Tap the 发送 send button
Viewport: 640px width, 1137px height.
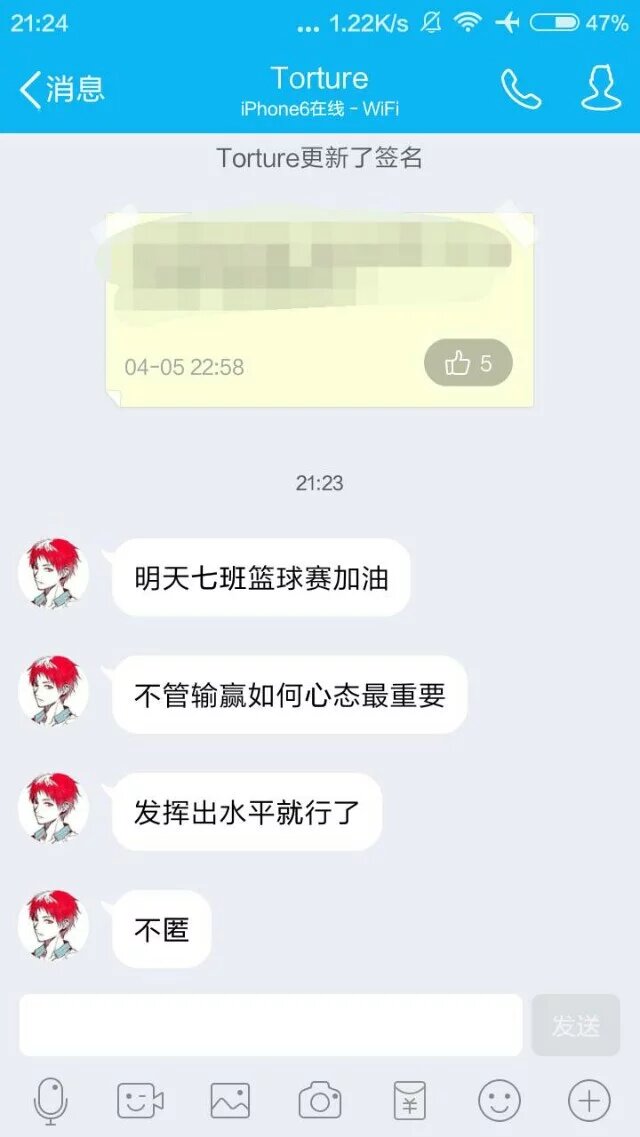point(576,1025)
